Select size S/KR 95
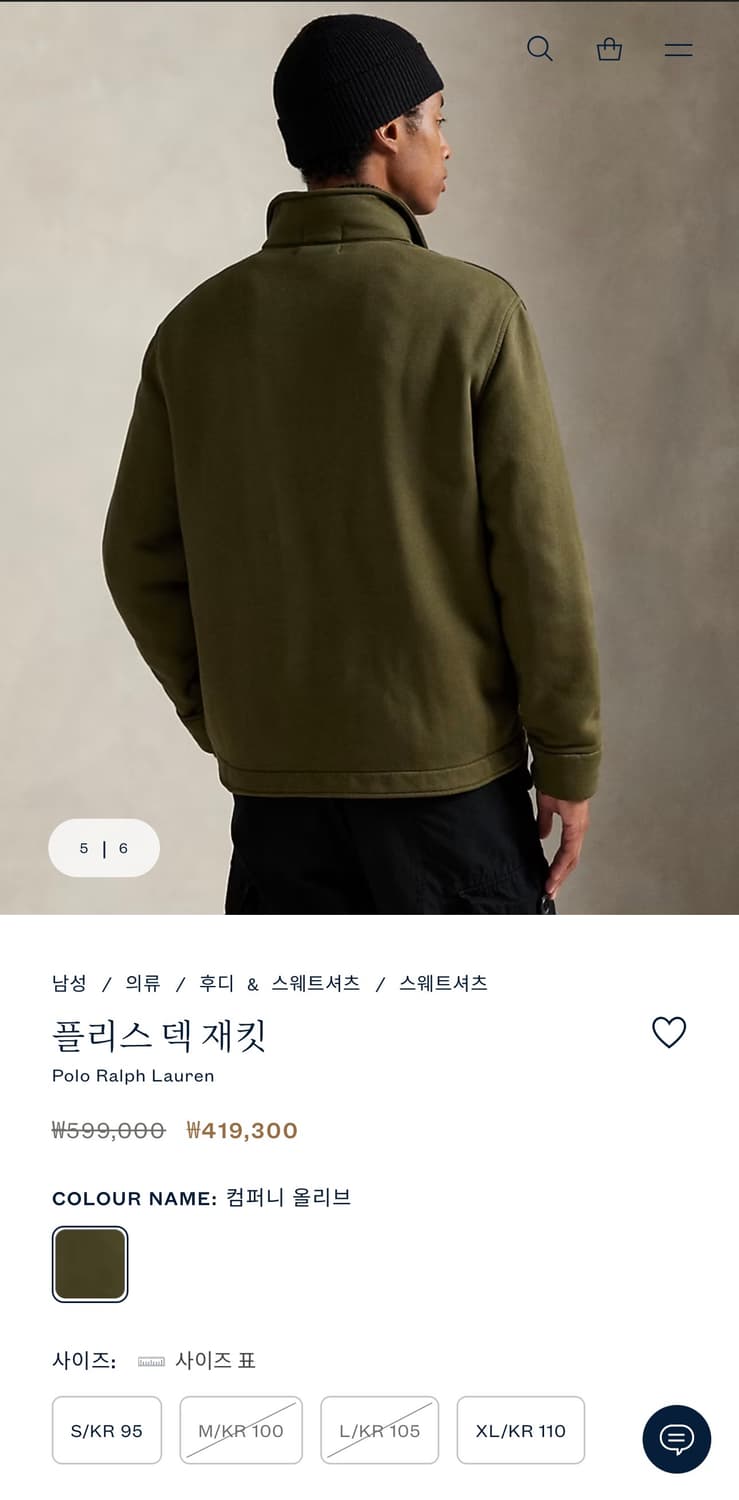The height and width of the screenshot is (1500, 739). (106, 1430)
